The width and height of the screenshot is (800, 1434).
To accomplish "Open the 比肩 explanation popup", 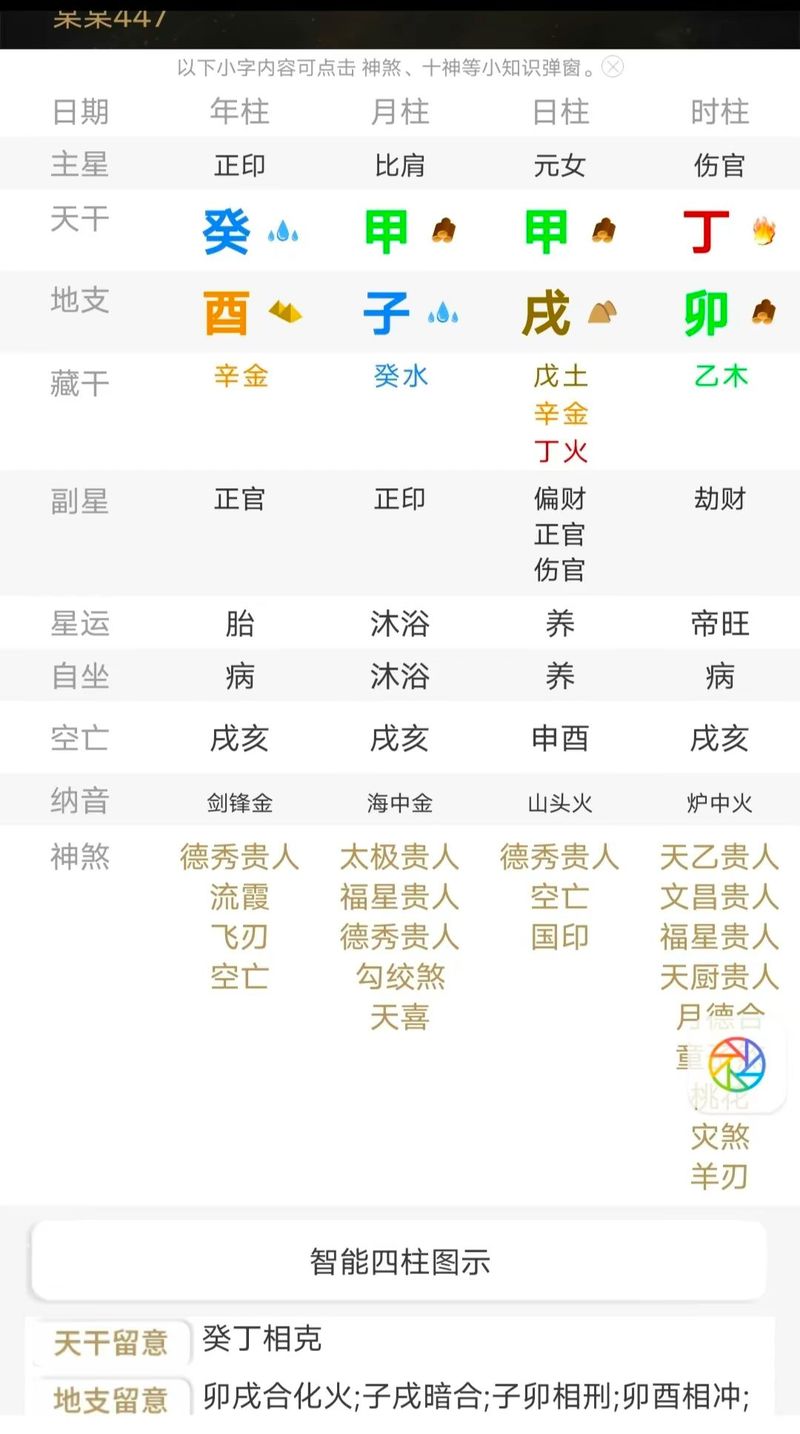I will (400, 165).
